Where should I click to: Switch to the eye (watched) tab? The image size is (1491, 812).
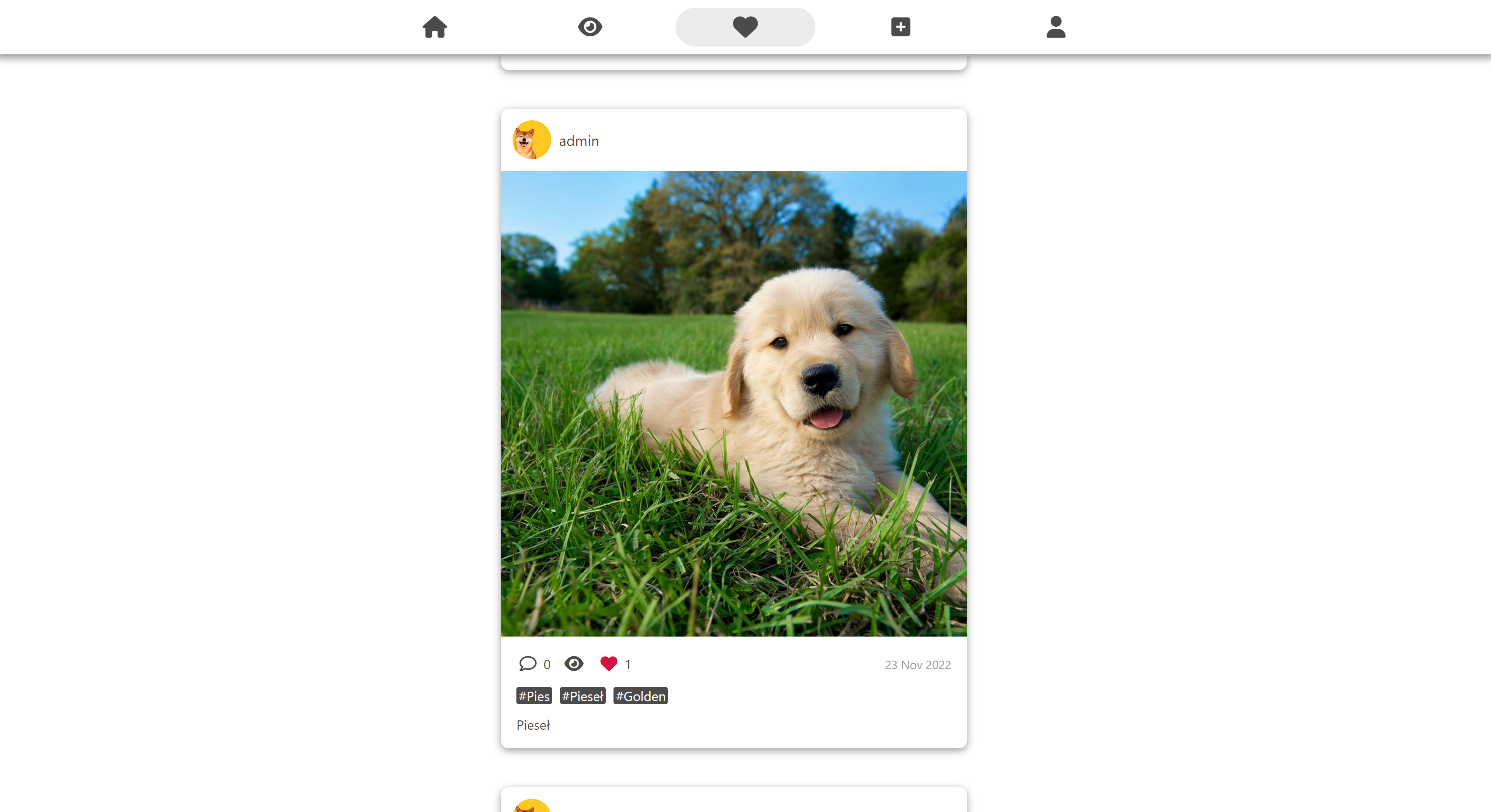pyautogui.click(x=590, y=27)
